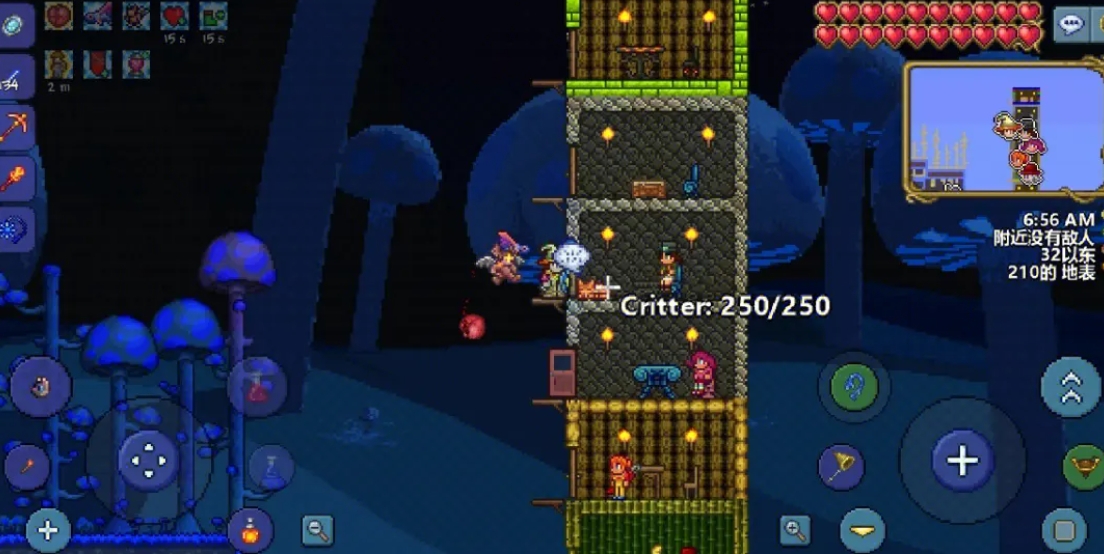Tap the square inventory button
Image resolution: width=1104 pixels, height=554 pixels.
click(1064, 530)
